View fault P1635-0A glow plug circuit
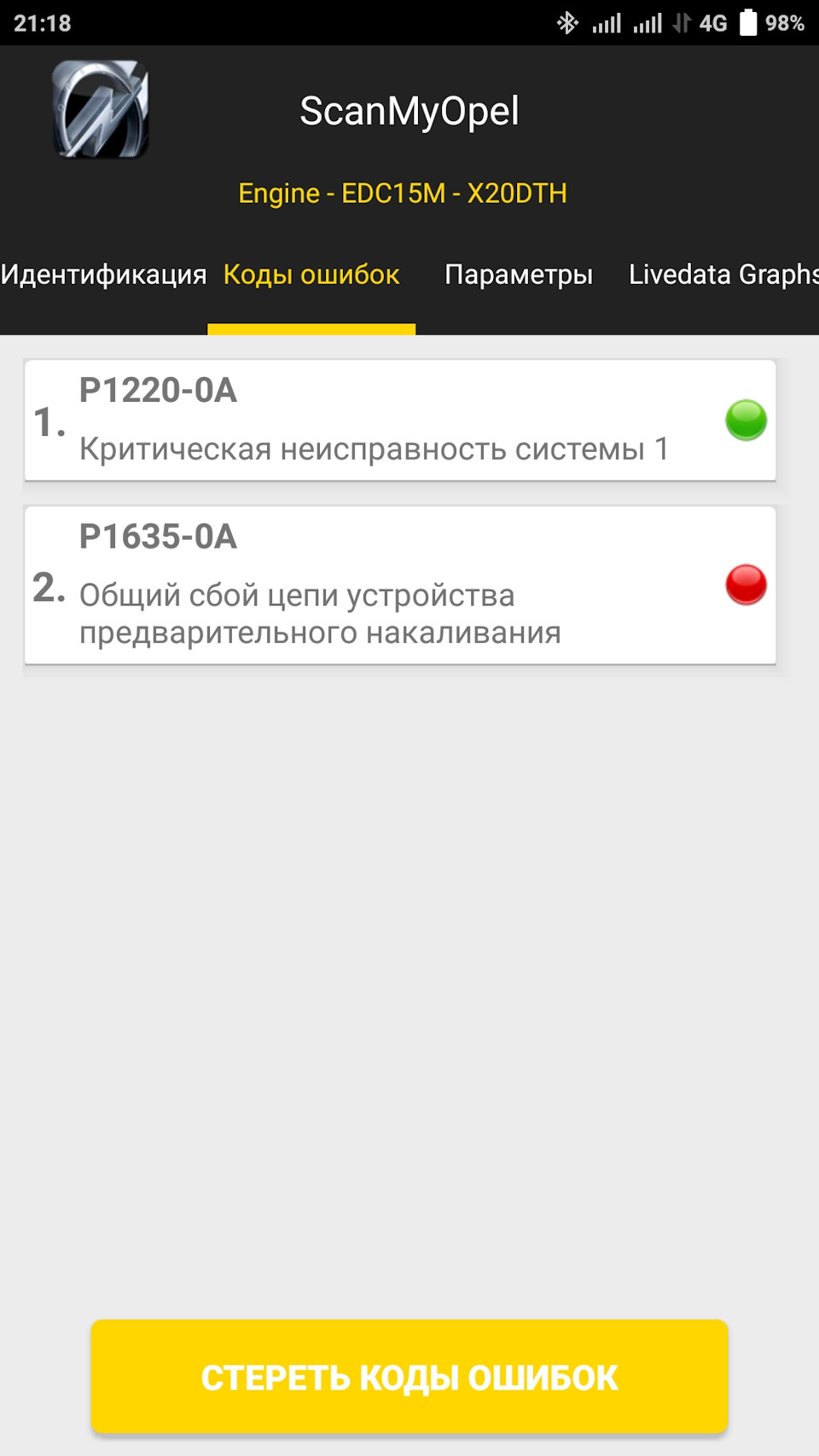 400,585
